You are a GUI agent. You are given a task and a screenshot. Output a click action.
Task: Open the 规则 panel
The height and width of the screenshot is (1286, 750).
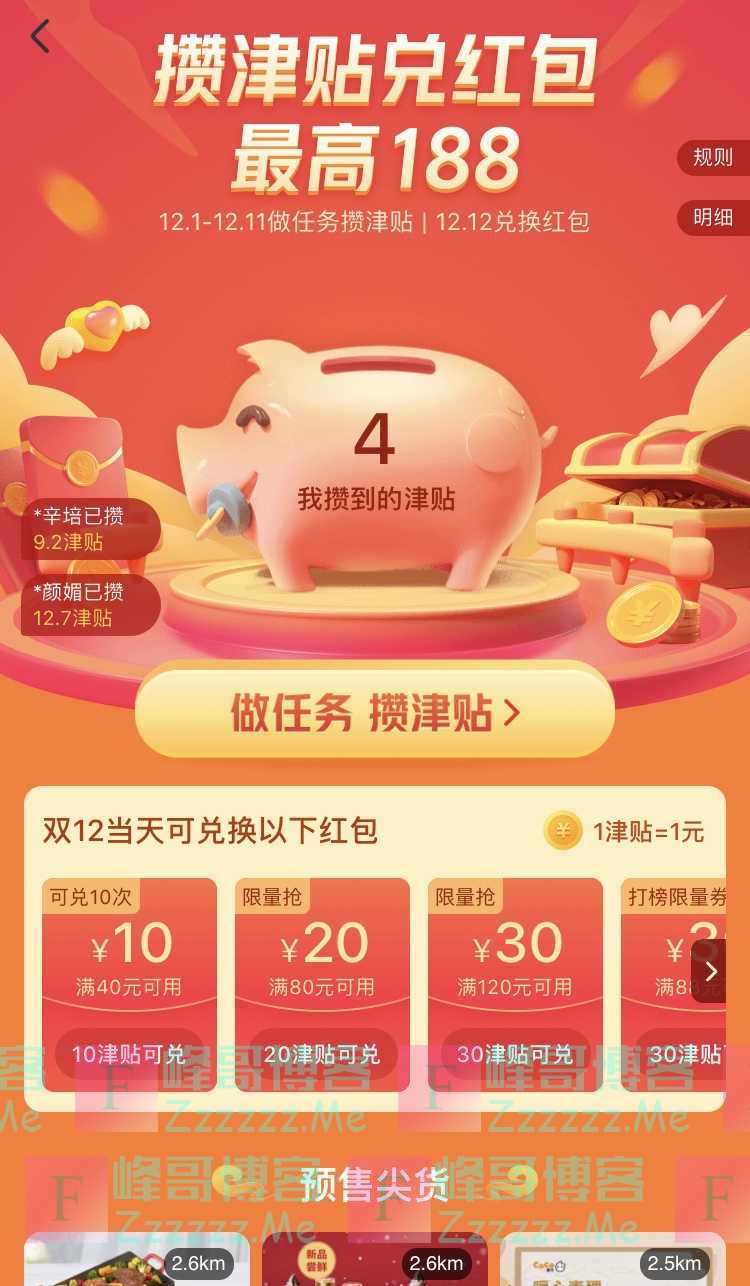(712, 158)
